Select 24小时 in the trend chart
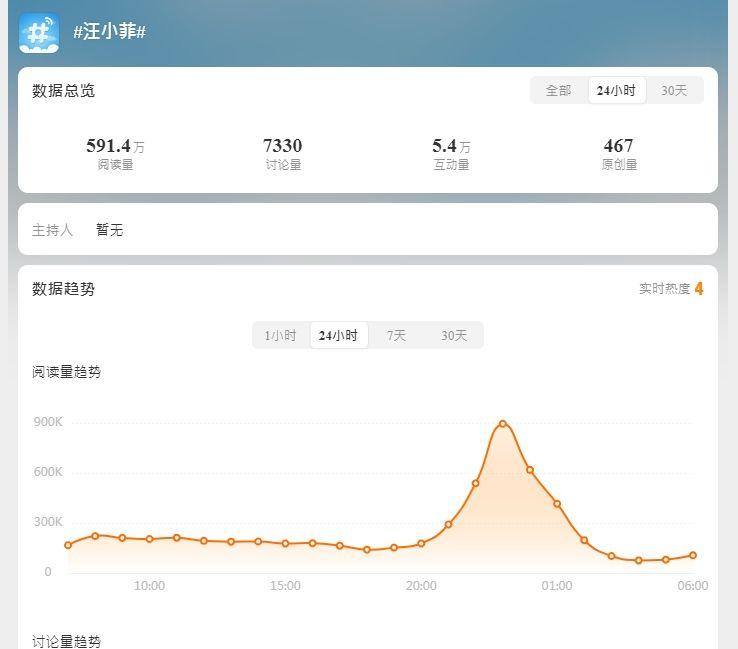738x649 pixels. coord(338,336)
